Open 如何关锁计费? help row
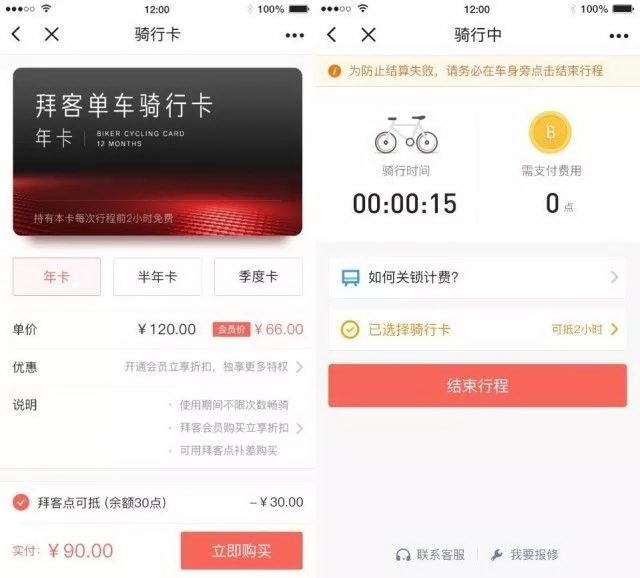The image size is (640, 578). click(x=477, y=277)
